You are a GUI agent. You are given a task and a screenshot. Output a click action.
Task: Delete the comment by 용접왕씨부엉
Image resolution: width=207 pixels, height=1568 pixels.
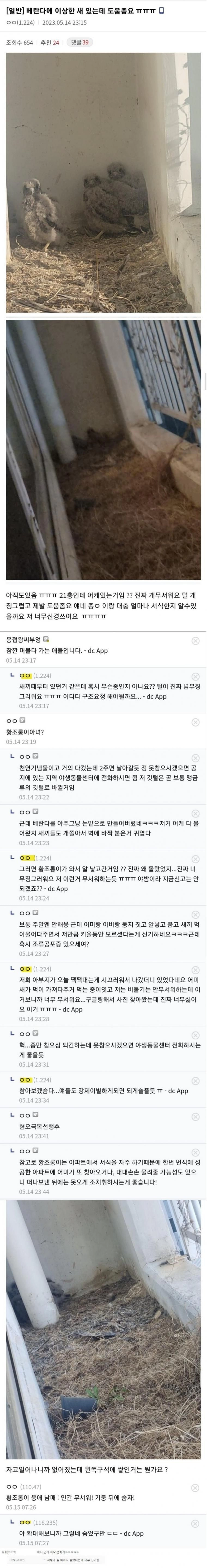click(x=196, y=640)
